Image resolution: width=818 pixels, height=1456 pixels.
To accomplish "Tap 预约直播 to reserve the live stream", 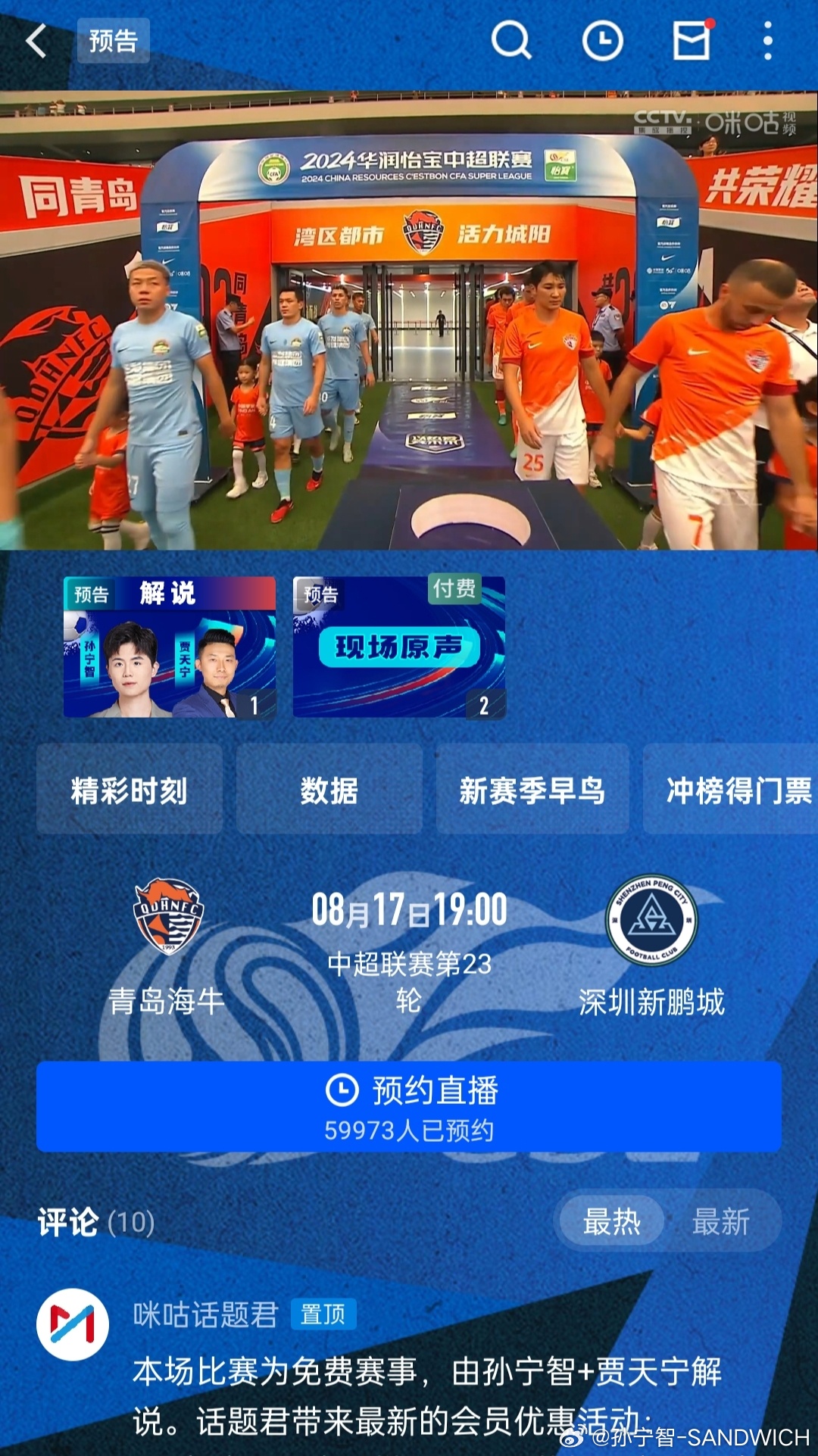I will tap(409, 1107).
